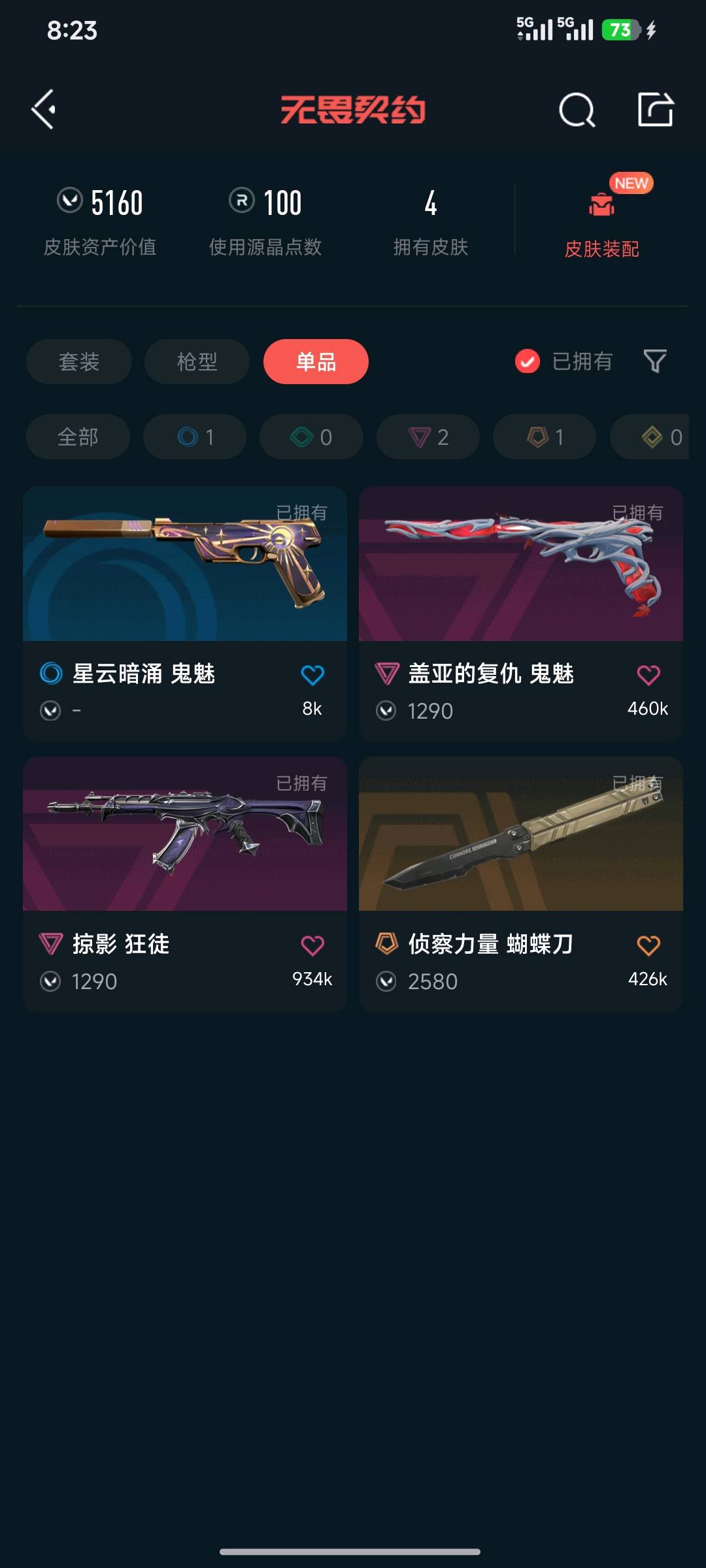Screen dimensions: 706x1568
Task: Switch to the 套装 tab
Action: coord(79,361)
